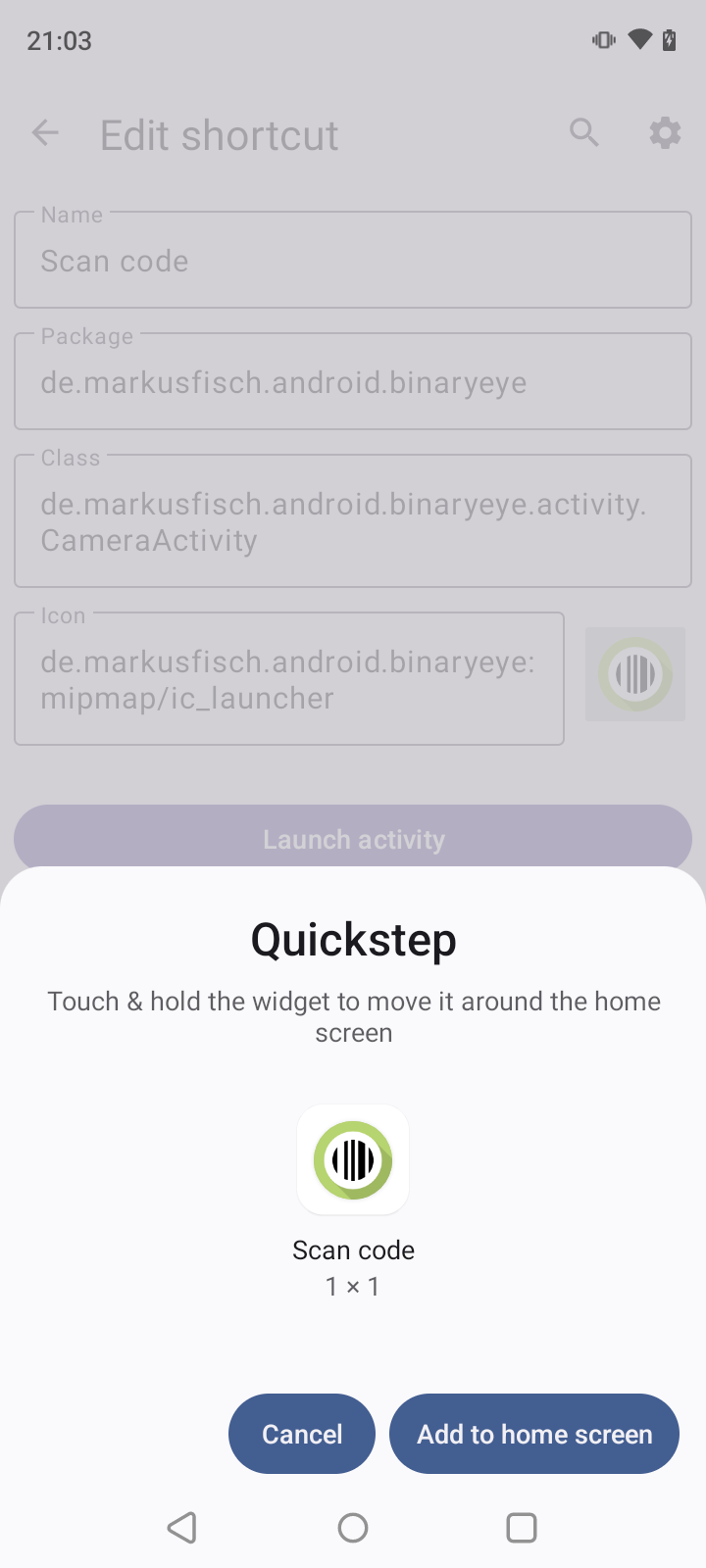
Task: Tap the Scan code widget preview
Action: pos(353,1160)
